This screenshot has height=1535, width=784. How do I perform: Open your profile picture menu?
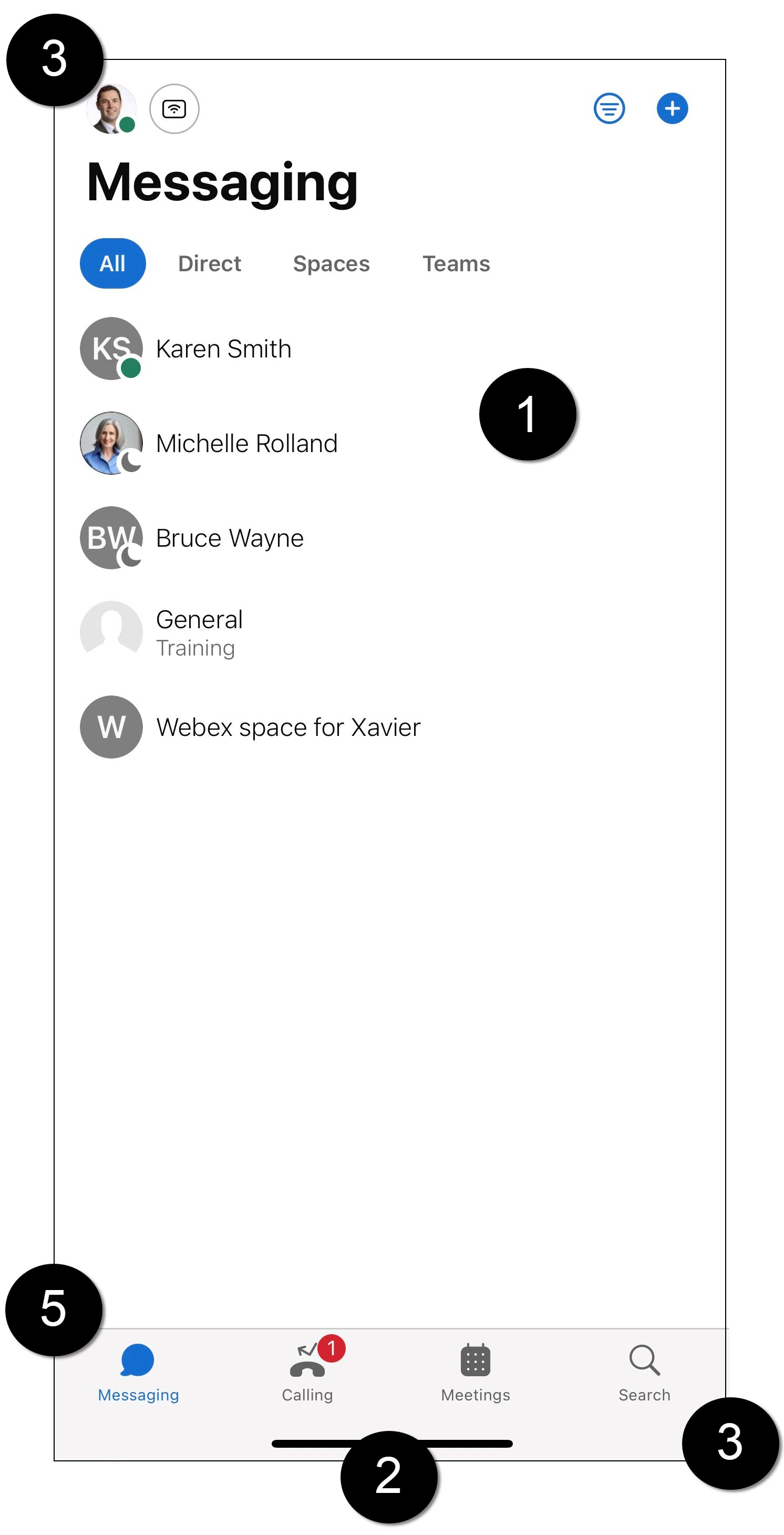pos(111,109)
